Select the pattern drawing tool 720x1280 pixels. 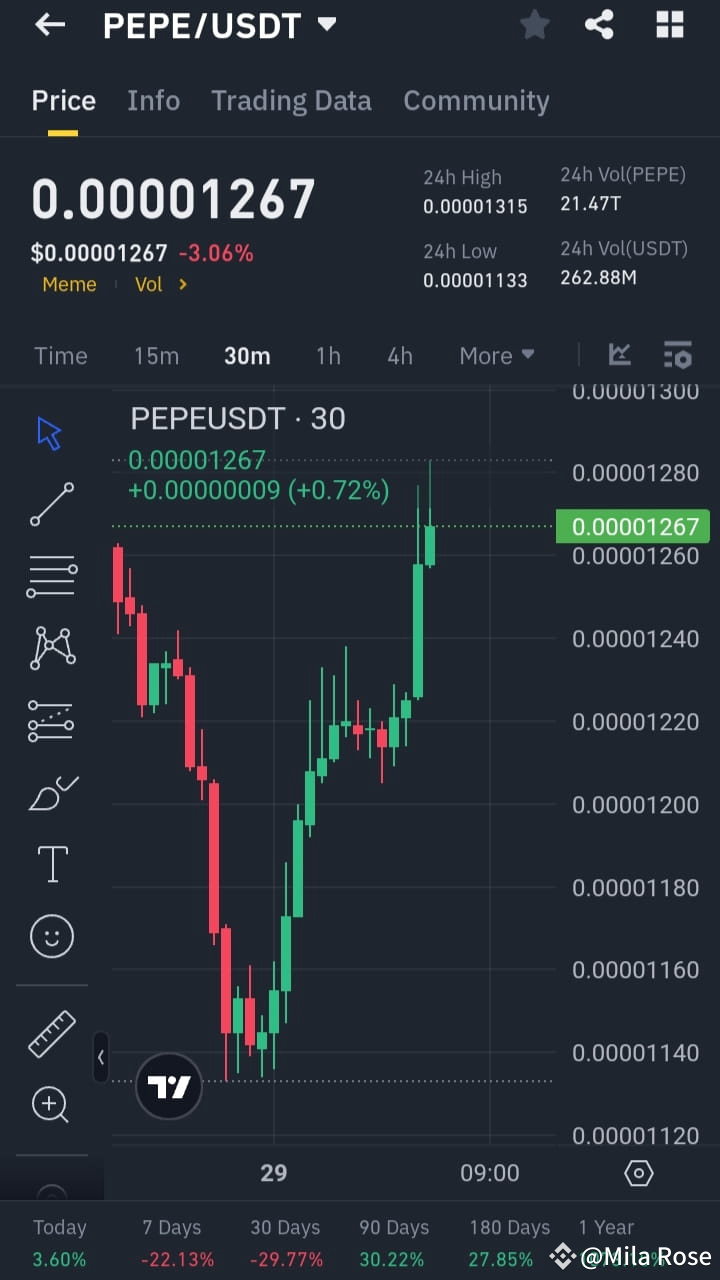[x=51, y=647]
